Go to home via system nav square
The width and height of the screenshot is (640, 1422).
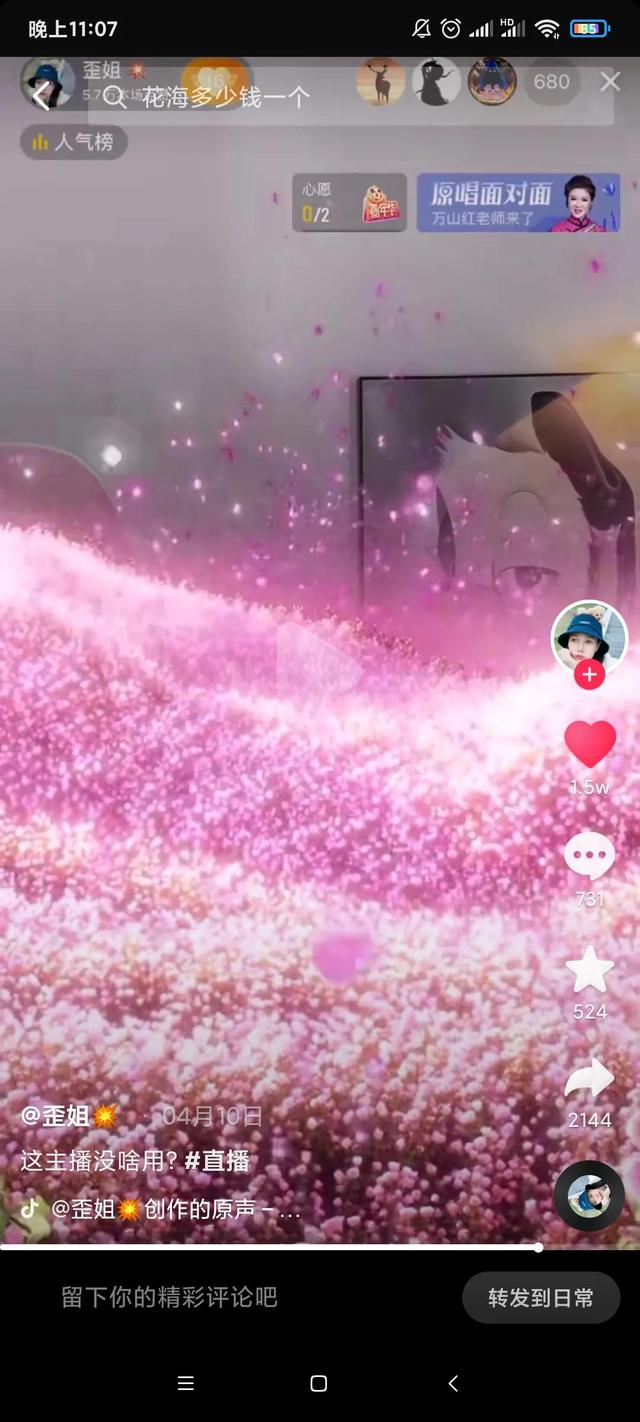(x=319, y=1384)
